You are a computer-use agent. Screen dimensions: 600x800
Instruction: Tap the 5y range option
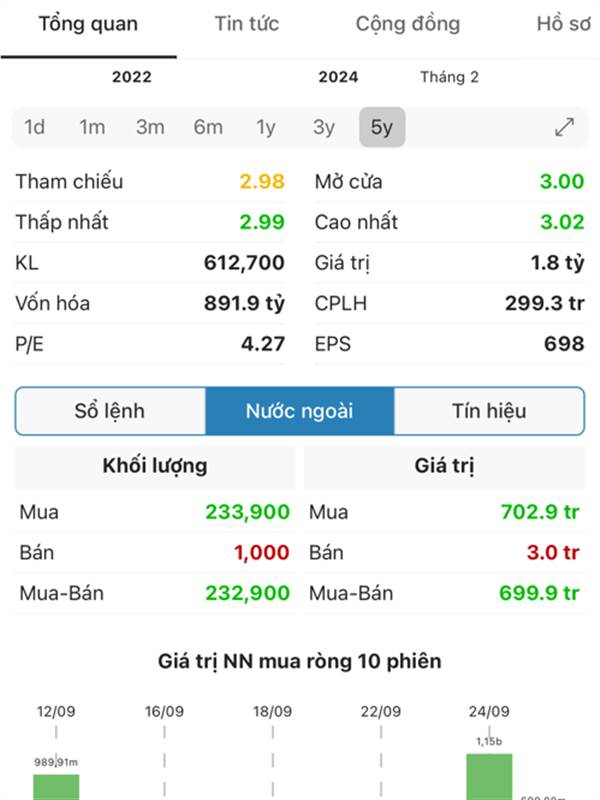382,127
